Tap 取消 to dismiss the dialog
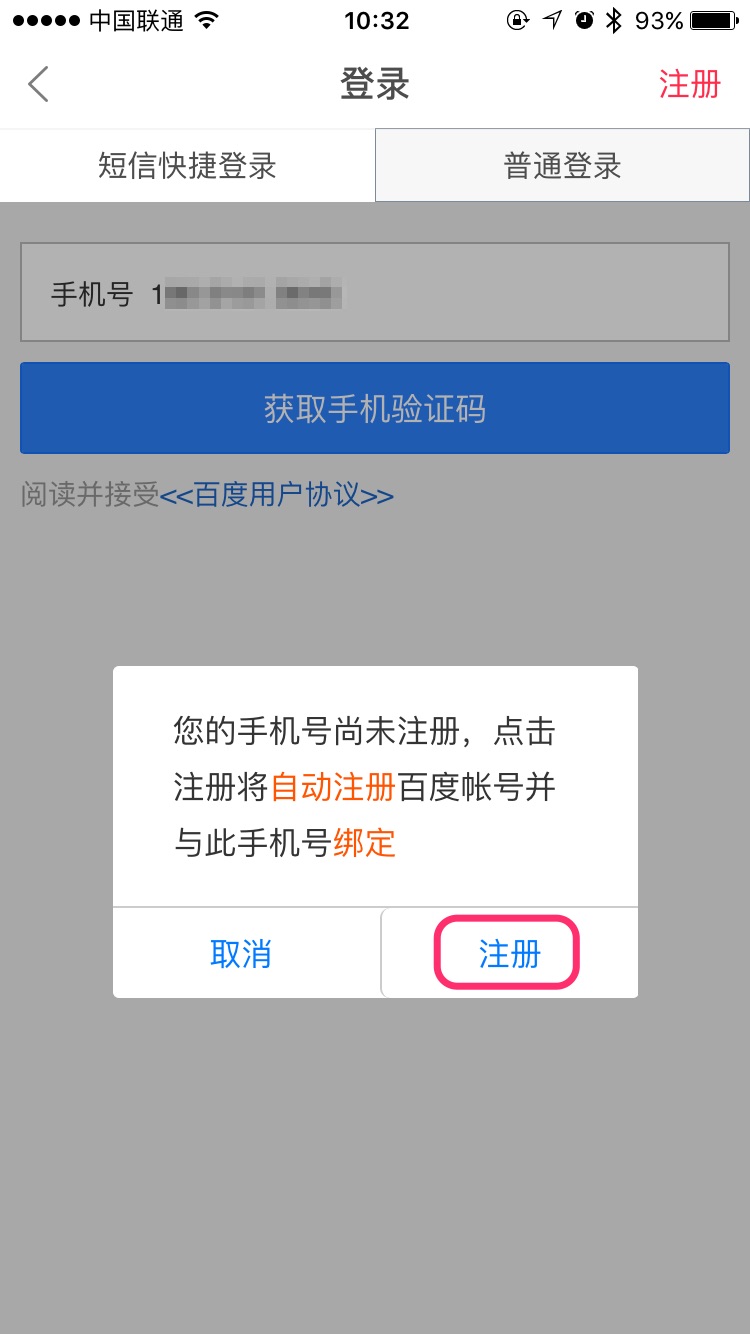Screen dimensions: 750x1334 [x=241, y=954]
